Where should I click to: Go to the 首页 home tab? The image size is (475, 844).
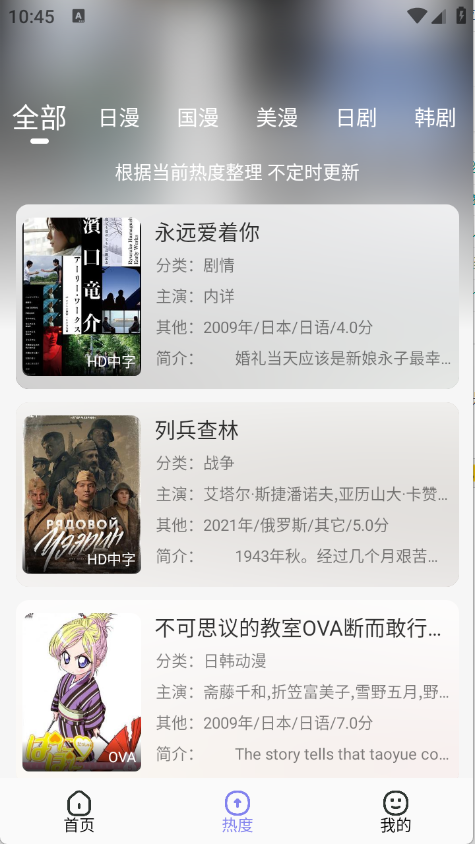point(79,812)
